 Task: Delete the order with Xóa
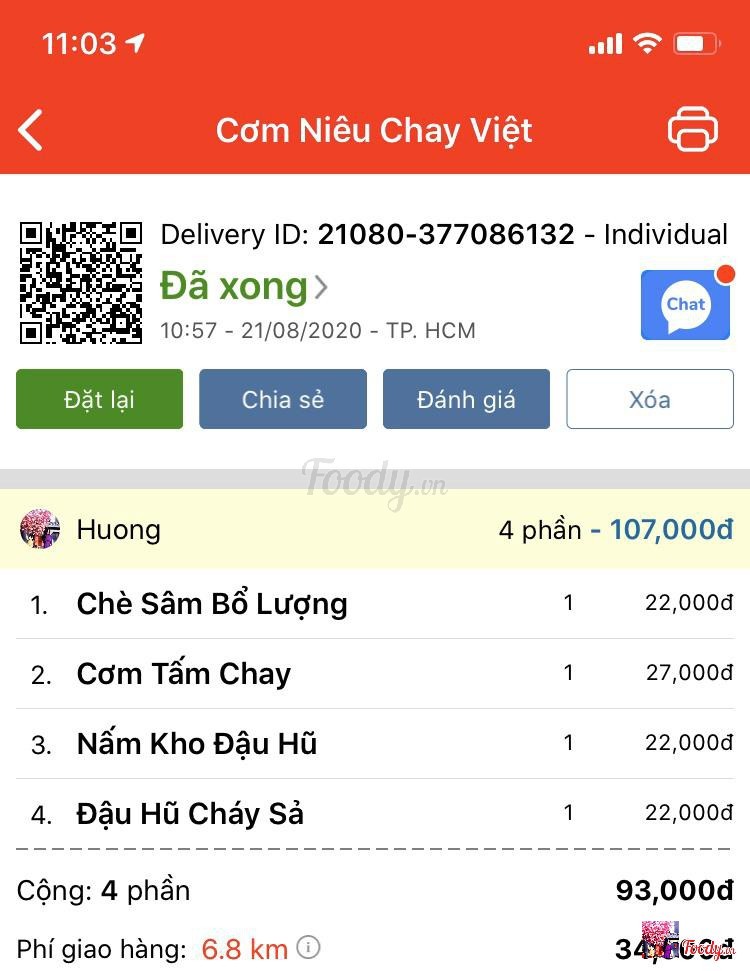pos(650,399)
